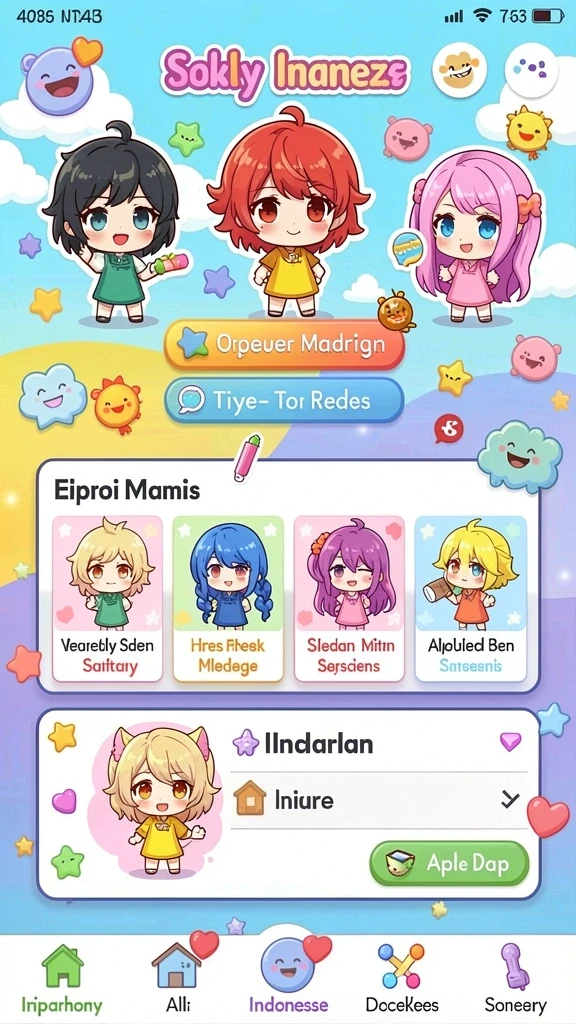
Task: Expand the Iniure row chevron
Action: pyautogui.click(x=510, y=799)
